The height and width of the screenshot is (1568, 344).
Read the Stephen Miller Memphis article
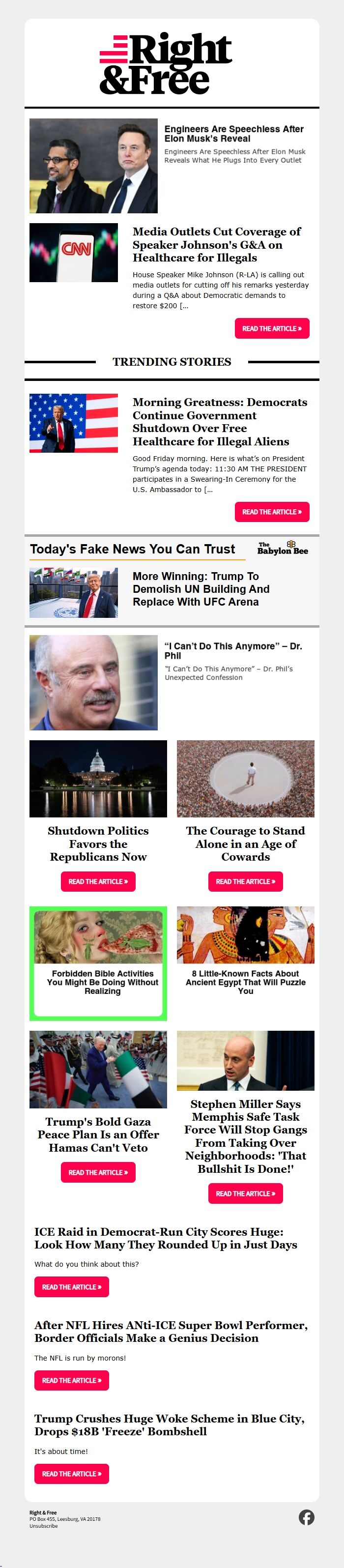pos(245,1193)
